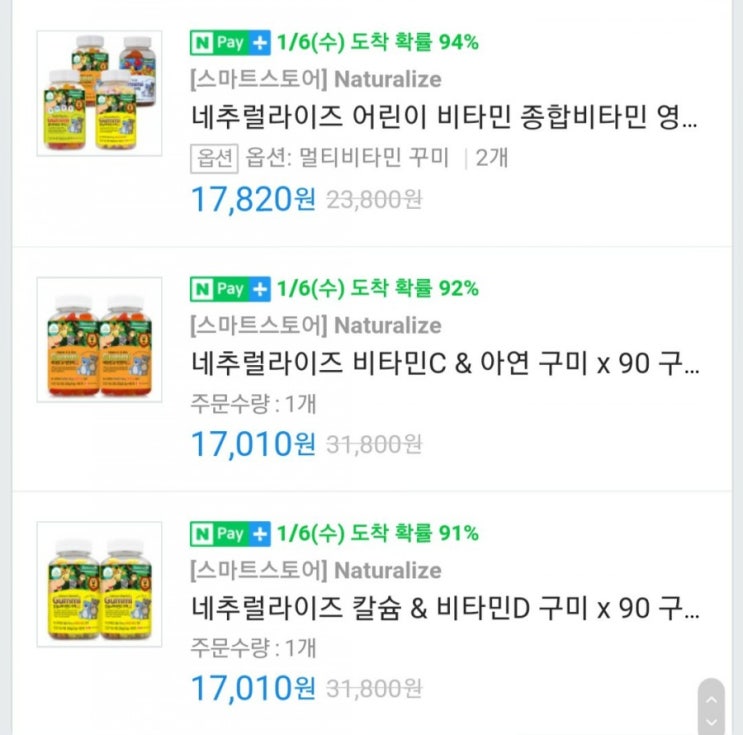The width and height of the screenshot is (743, 735).
Task: Tap the calcium vitamin D gummy thumbnail
Action: [99, 585]
